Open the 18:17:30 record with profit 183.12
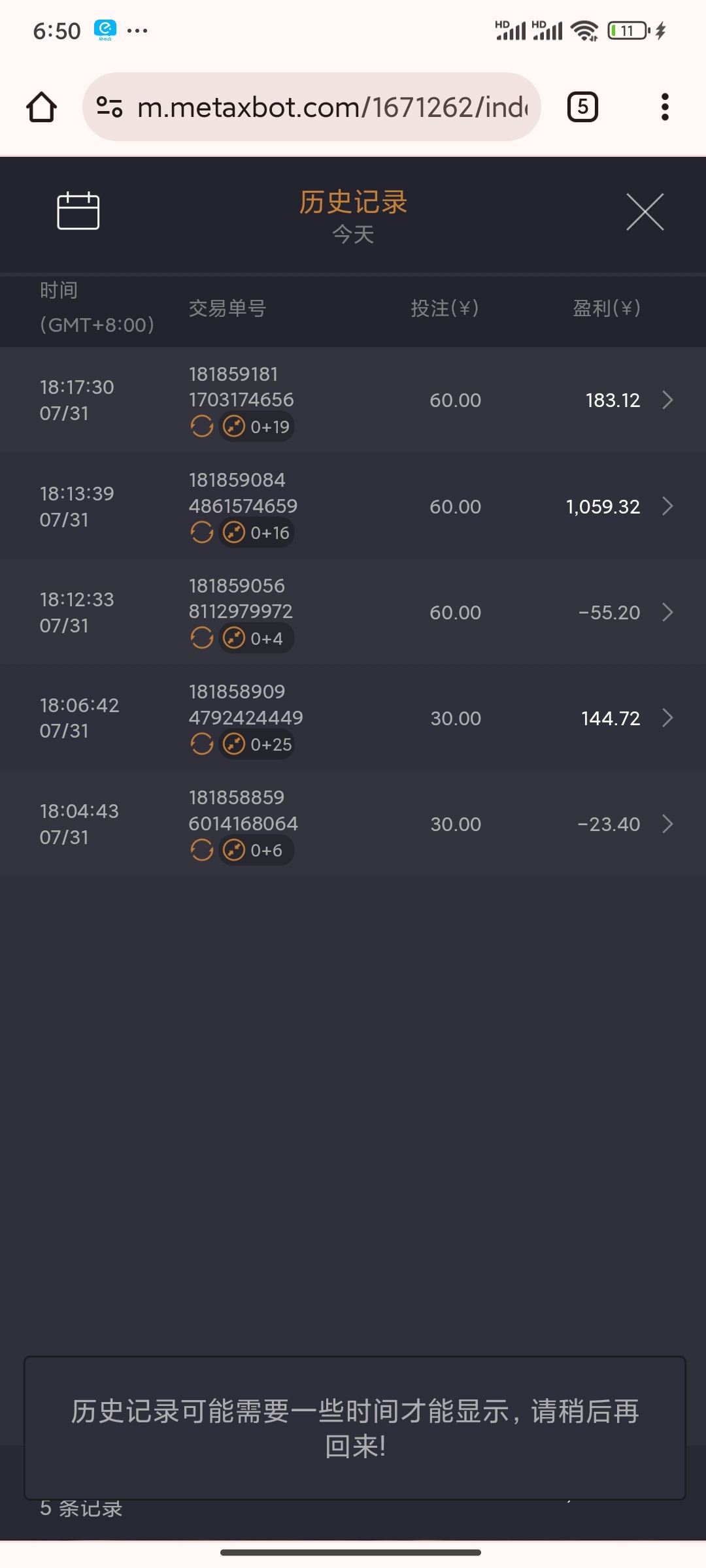Image resolution: width=706 pixels, height=1568 pixels. coord(353,400)
